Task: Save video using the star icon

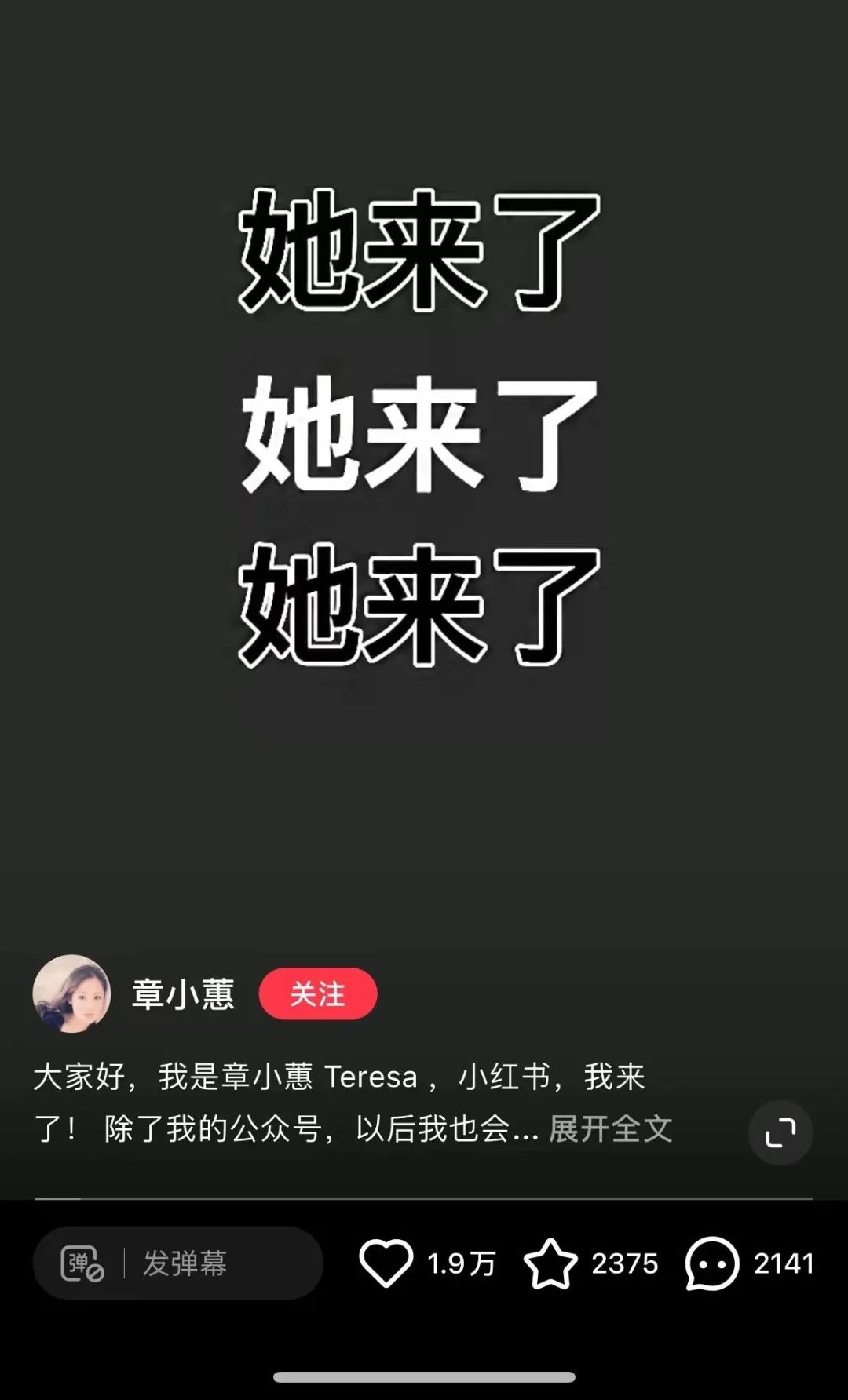Action: click(550, 1263)
